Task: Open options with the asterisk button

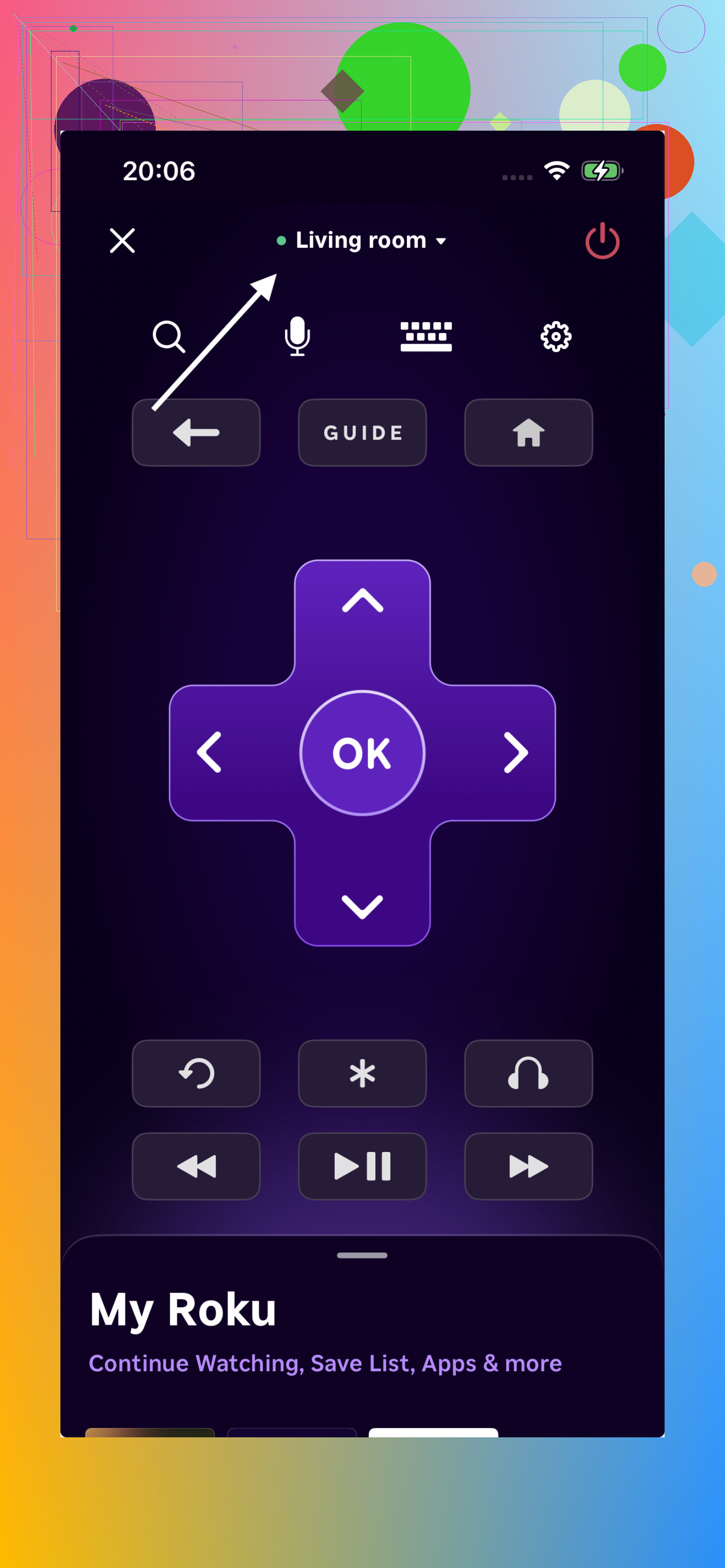Action: coord(362,1073)
